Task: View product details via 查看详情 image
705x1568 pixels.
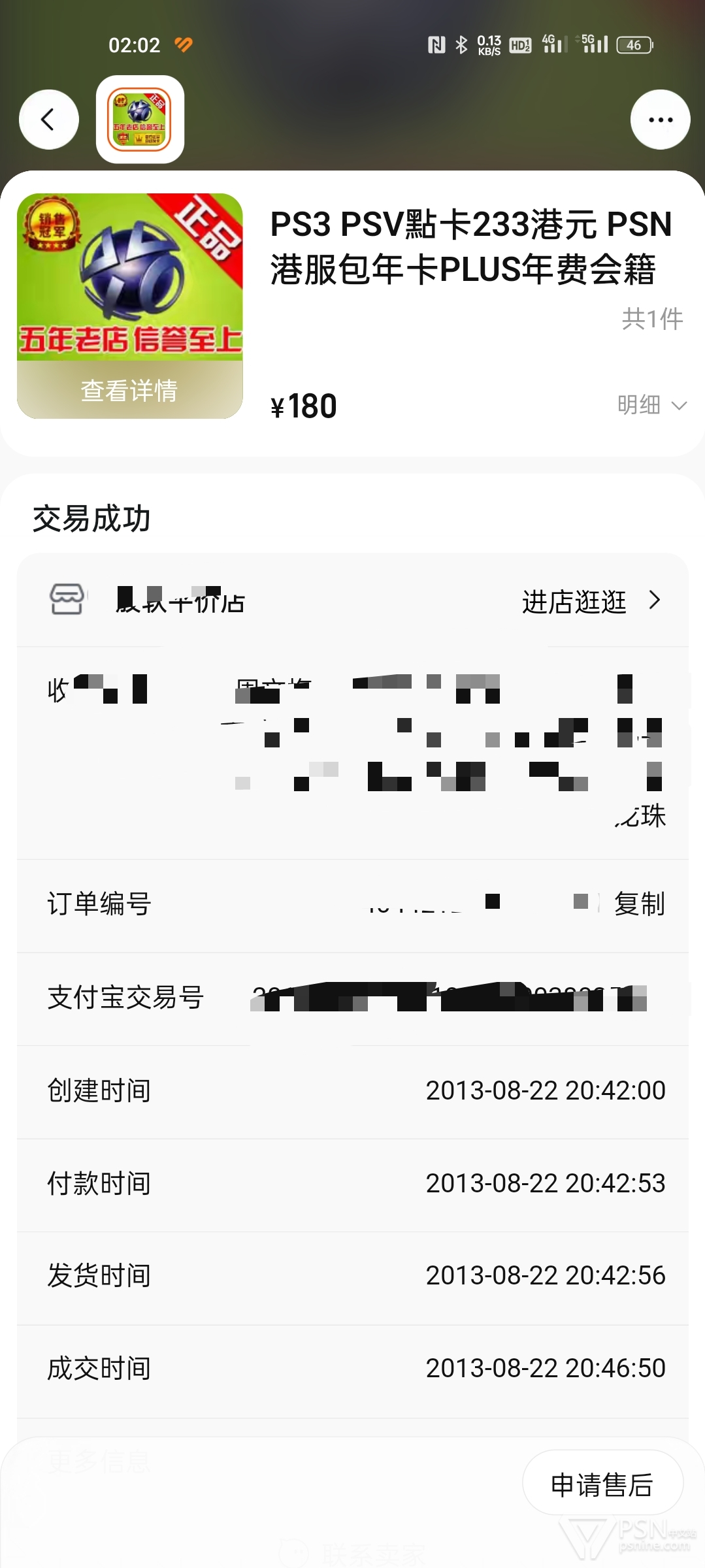Action: [x=130, y=306]
